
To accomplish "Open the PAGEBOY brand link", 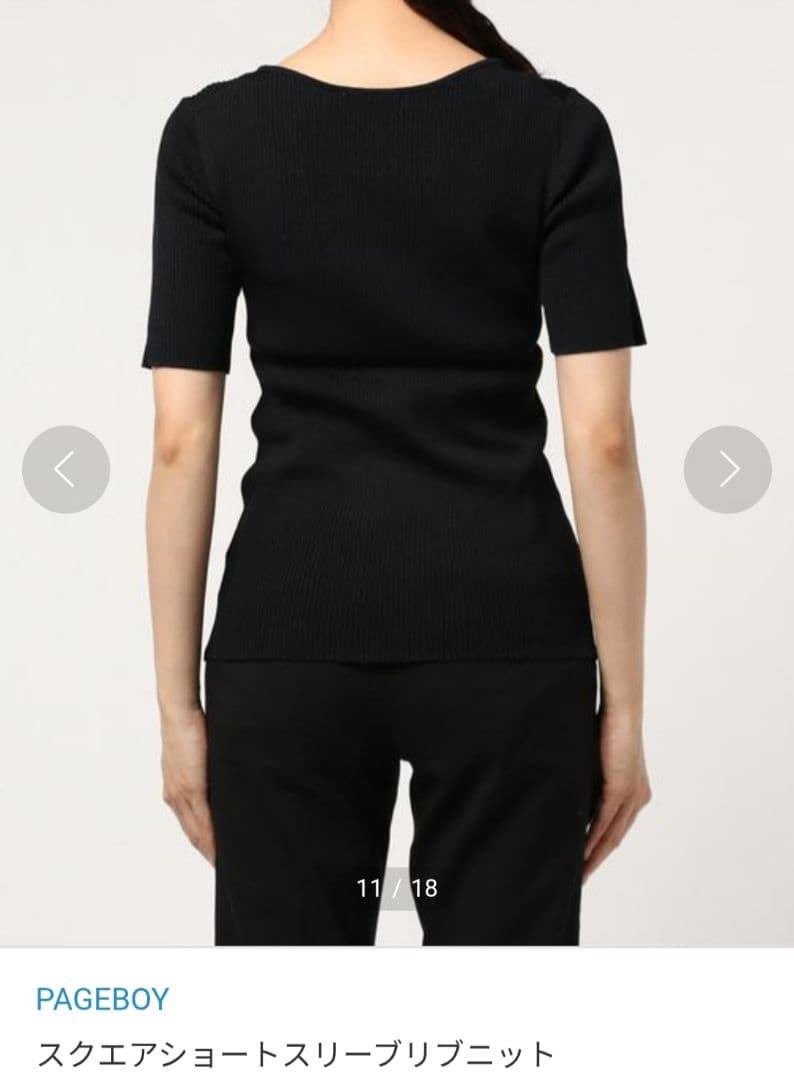I will point(102,998).
